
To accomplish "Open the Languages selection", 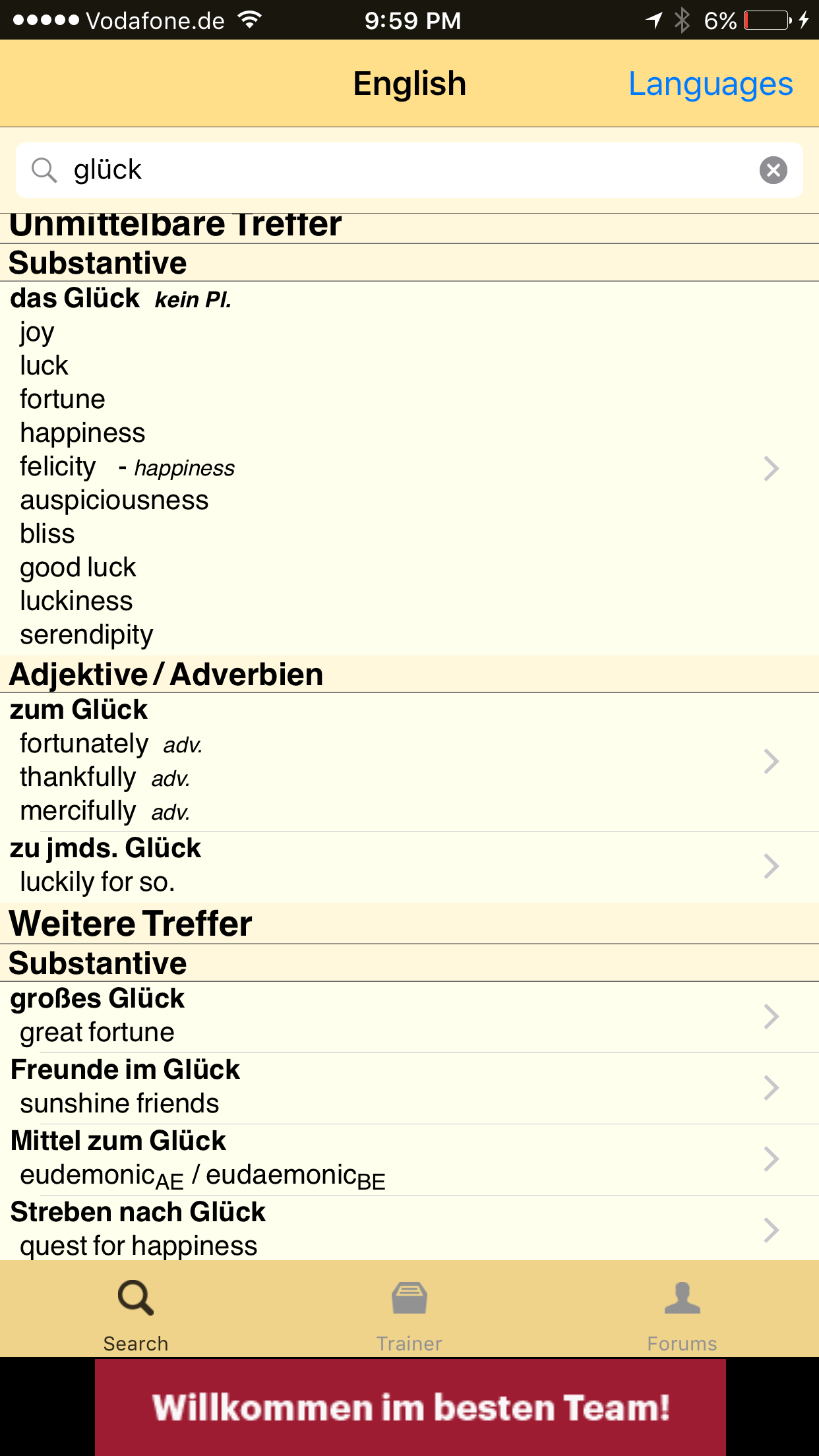I will (x=710, y=84).
